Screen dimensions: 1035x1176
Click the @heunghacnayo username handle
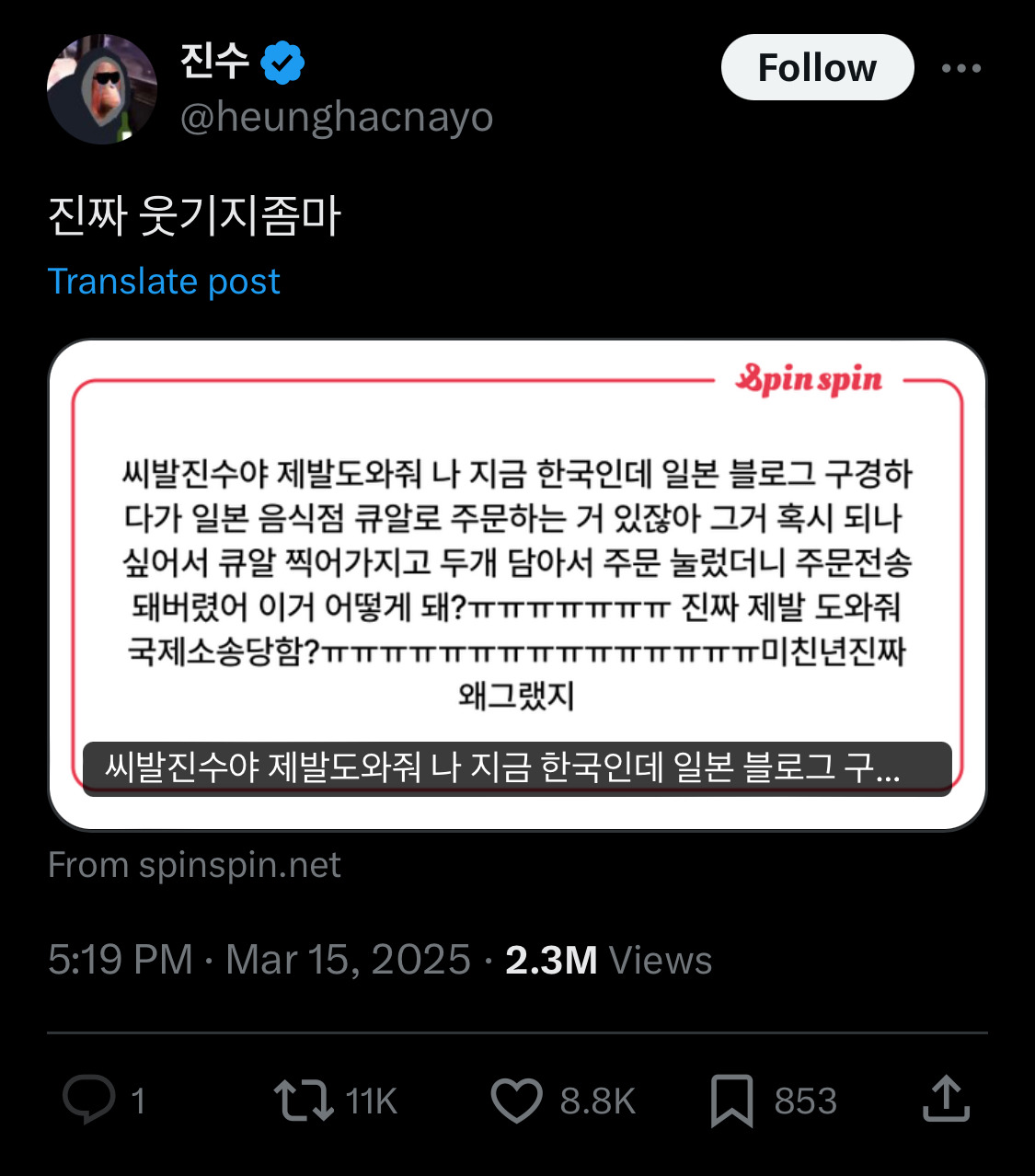[x=336, y=117]
